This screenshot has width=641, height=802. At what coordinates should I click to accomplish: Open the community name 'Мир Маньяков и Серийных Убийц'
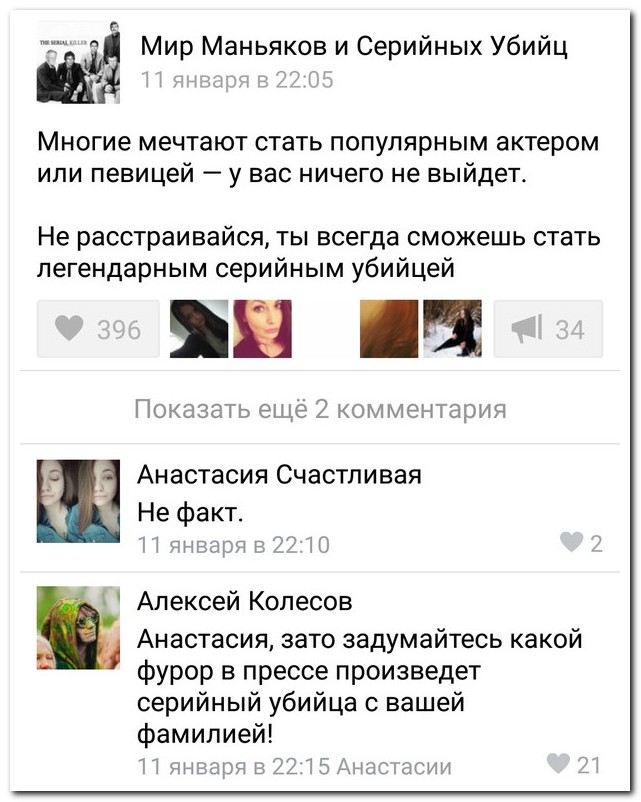tap(355, 44)
